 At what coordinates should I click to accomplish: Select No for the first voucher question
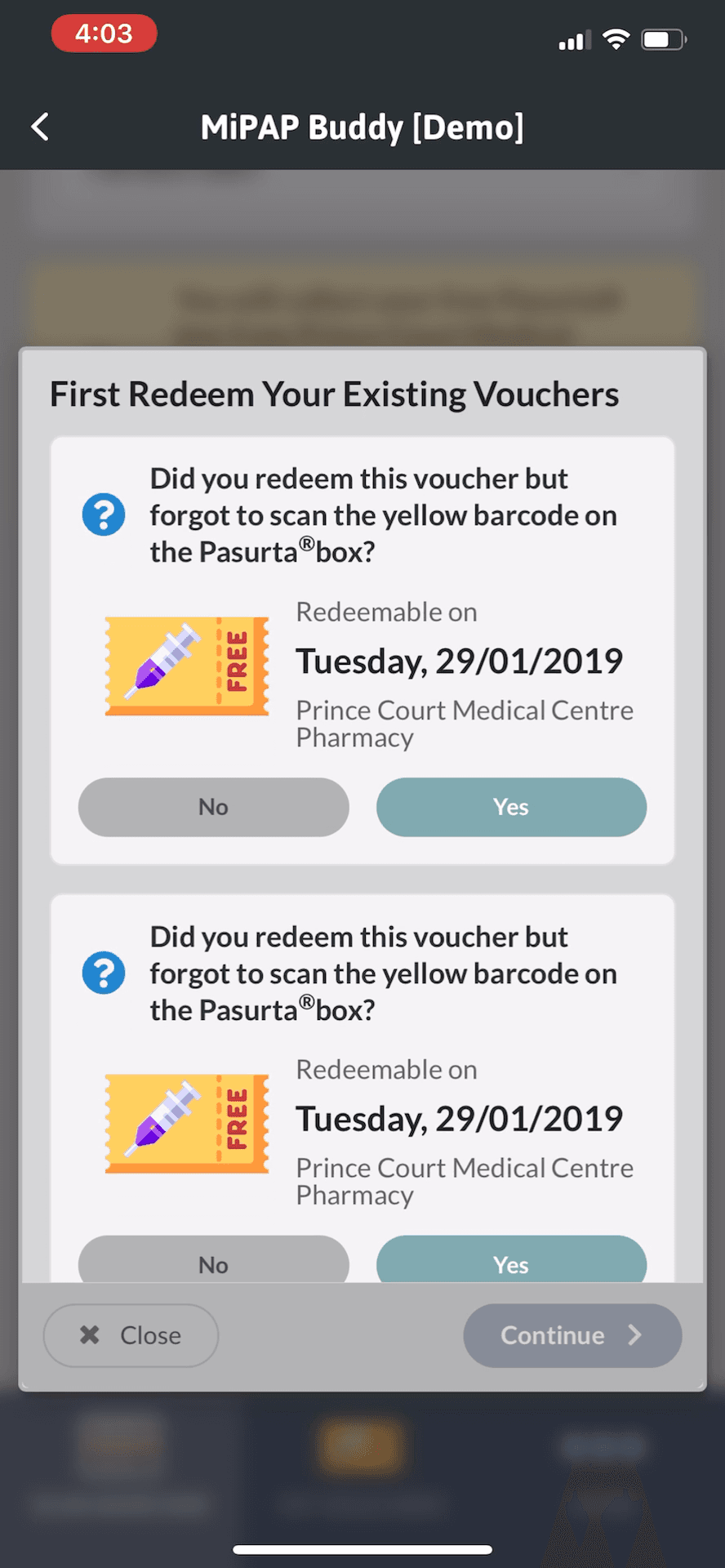[x=213, y=807]
